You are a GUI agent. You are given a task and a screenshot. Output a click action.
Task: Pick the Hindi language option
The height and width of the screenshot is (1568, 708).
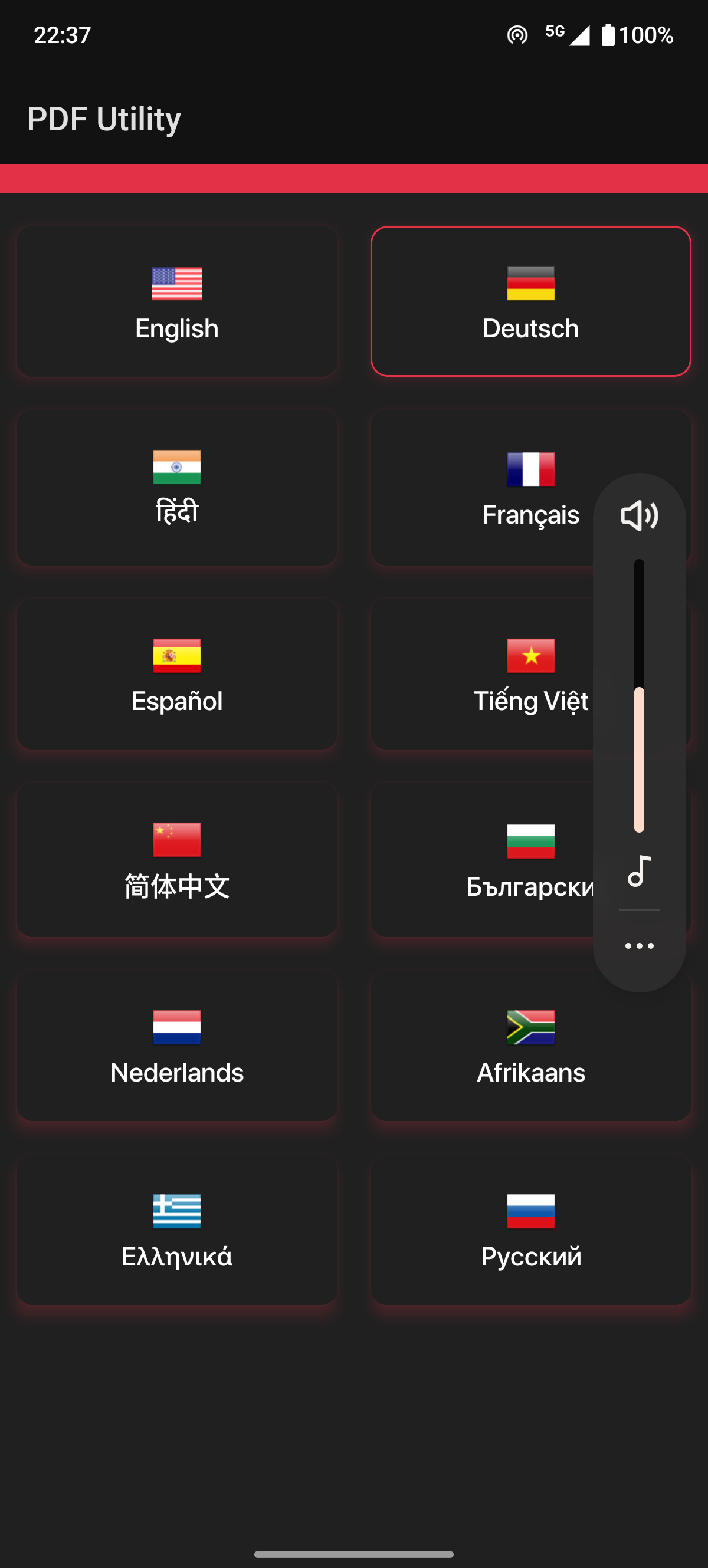[176, 488]
